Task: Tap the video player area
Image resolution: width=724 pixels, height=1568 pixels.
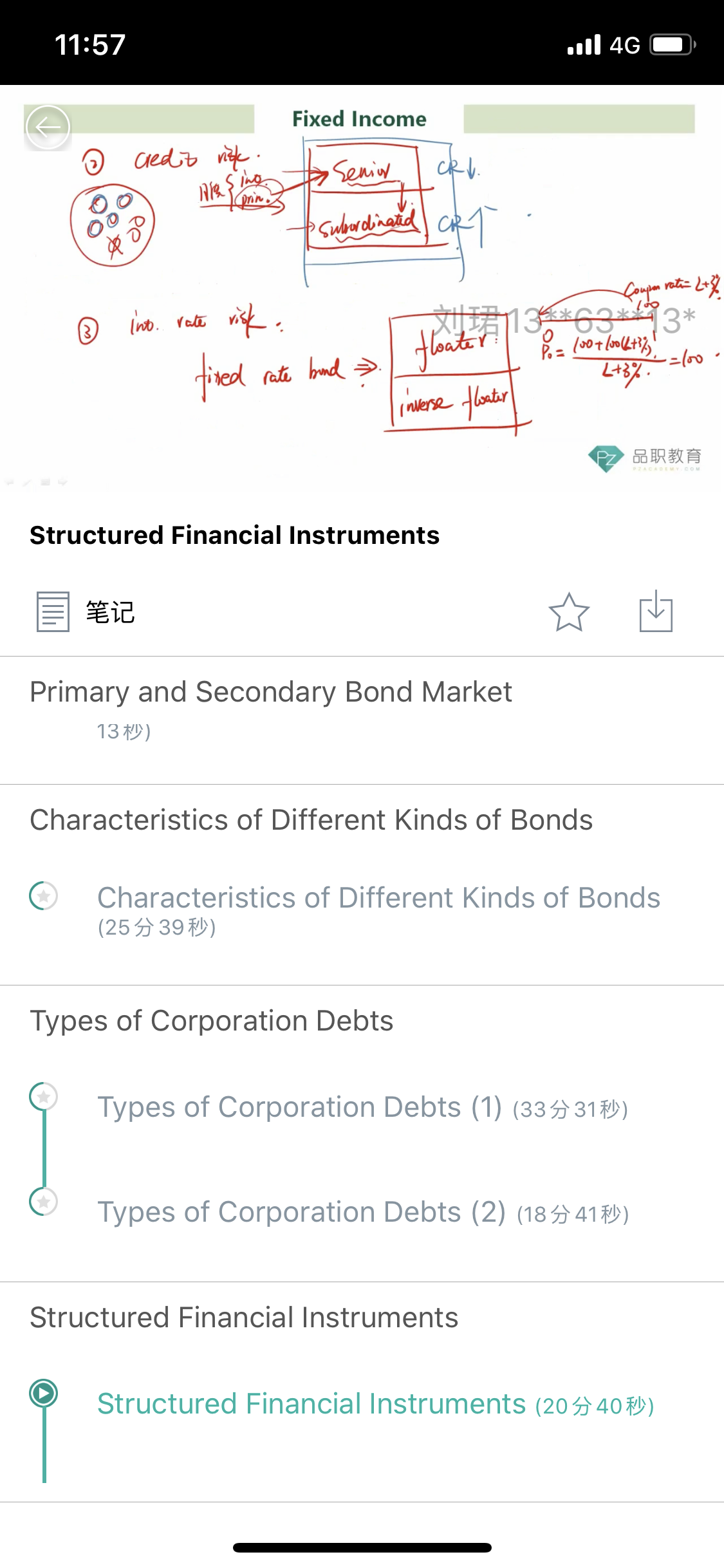Action: click(x=362, y=288)
